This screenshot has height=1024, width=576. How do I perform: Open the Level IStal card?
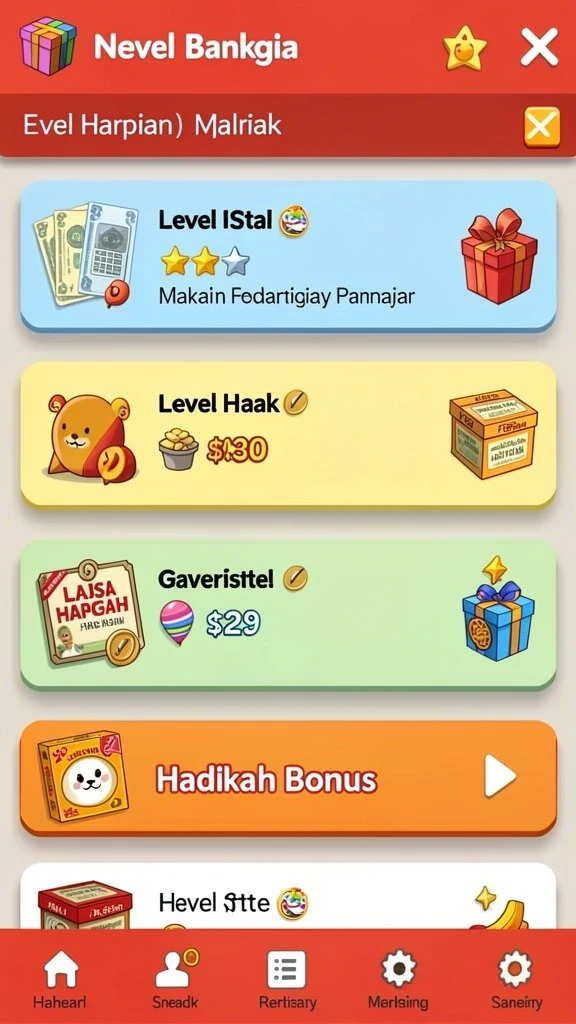[288, 257]
